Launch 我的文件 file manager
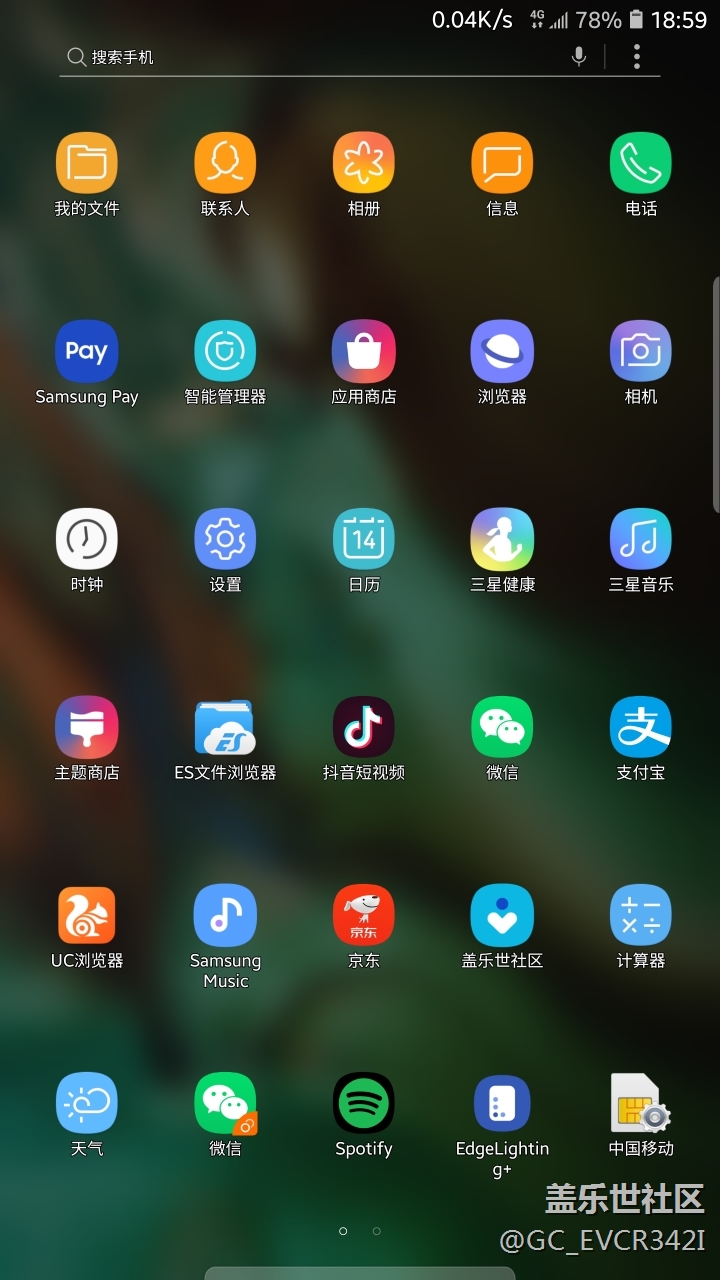Screen dimensions: 720x1280 click(x=87, y=163)
